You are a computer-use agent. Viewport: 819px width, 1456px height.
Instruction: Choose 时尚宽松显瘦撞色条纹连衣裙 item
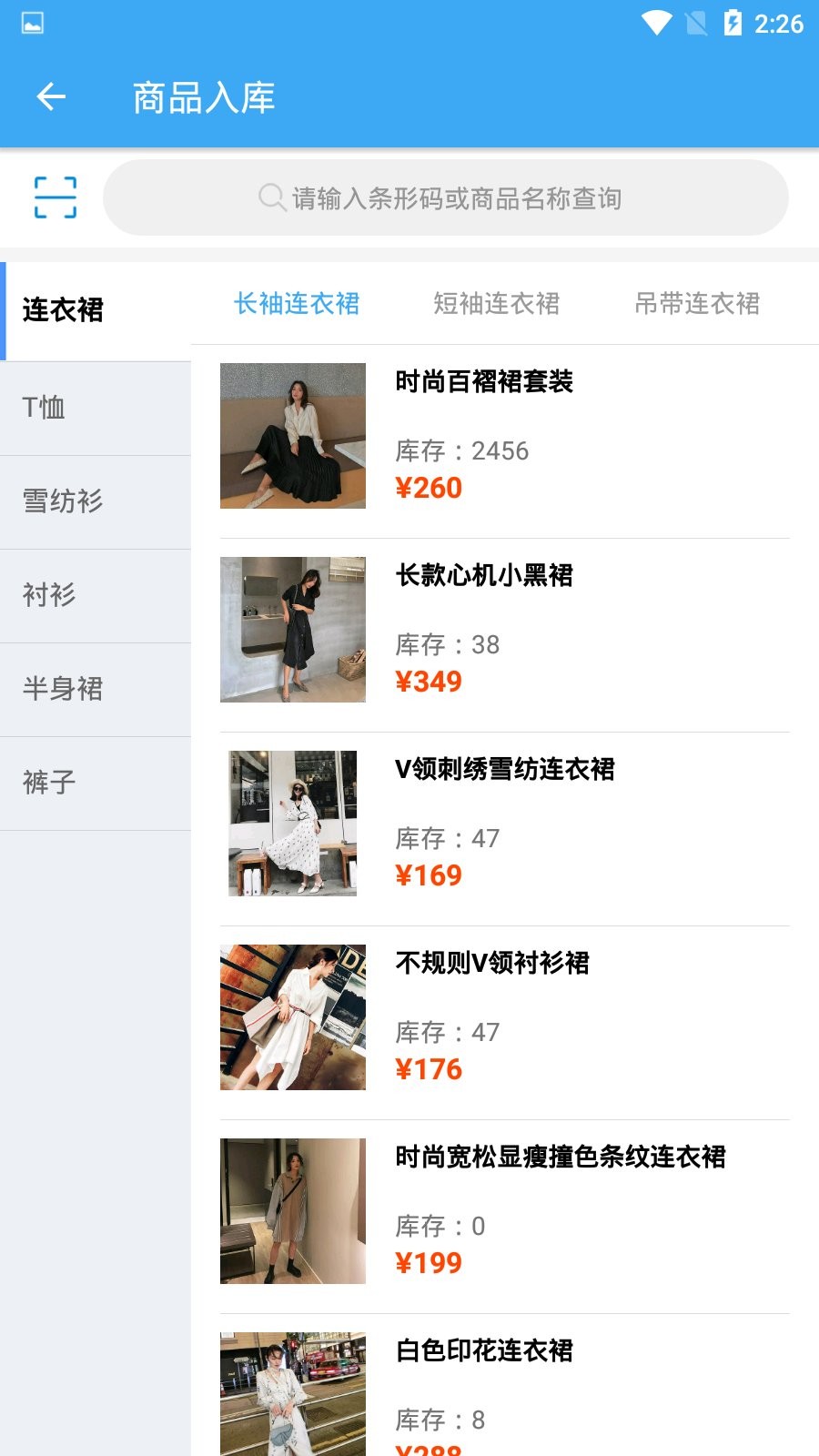coord(505,1211)
